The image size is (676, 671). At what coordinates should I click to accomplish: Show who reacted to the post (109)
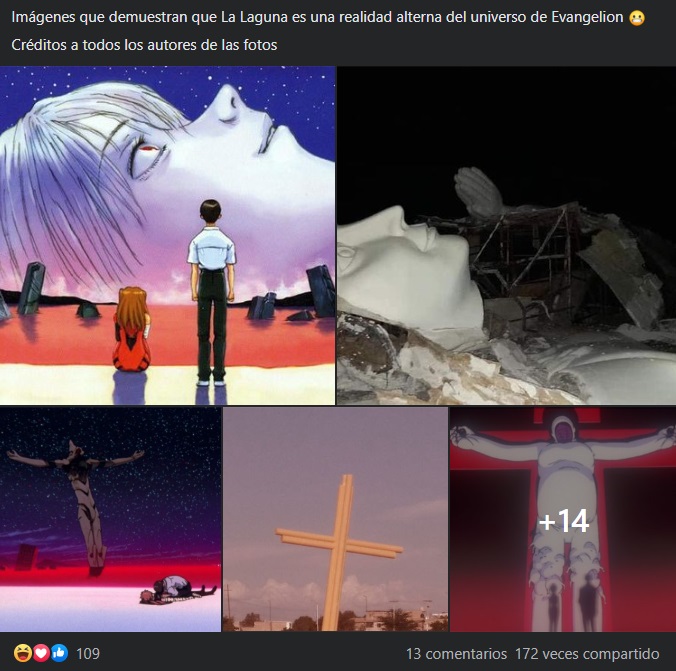tap(88, 653)
